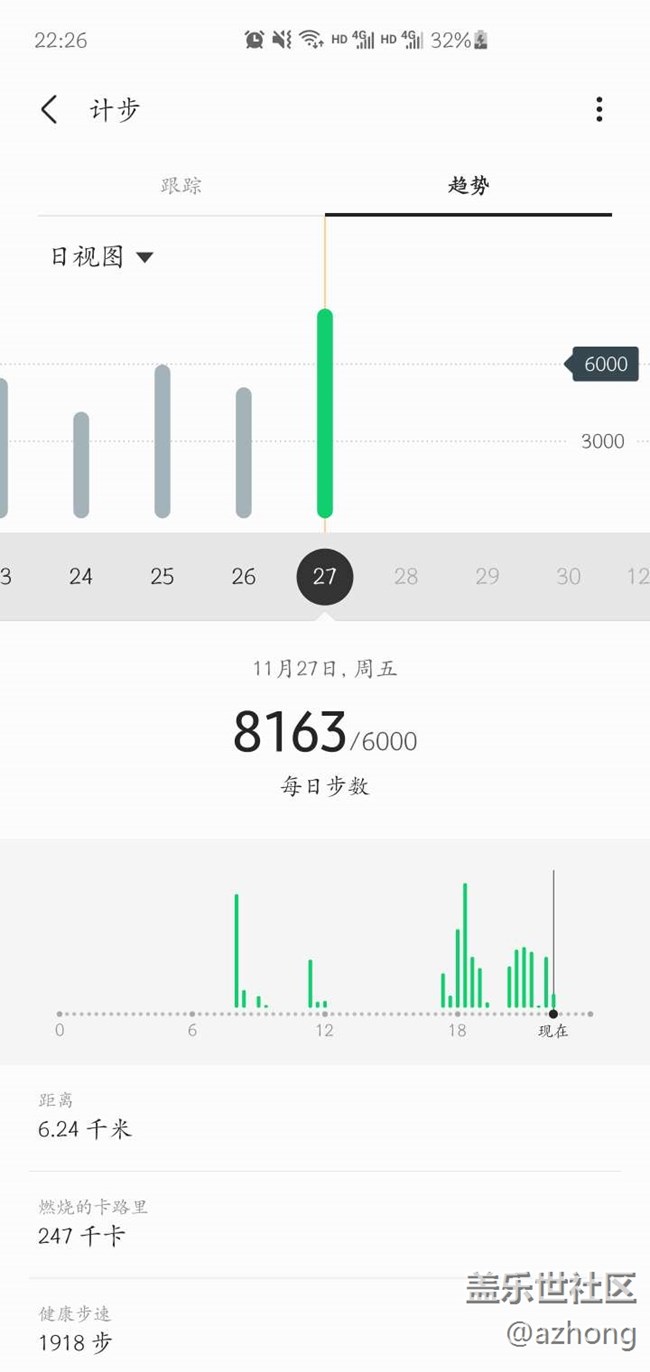650x1372 pixels.
Task: Select the 趋势 tab
Action: point(468,185)
